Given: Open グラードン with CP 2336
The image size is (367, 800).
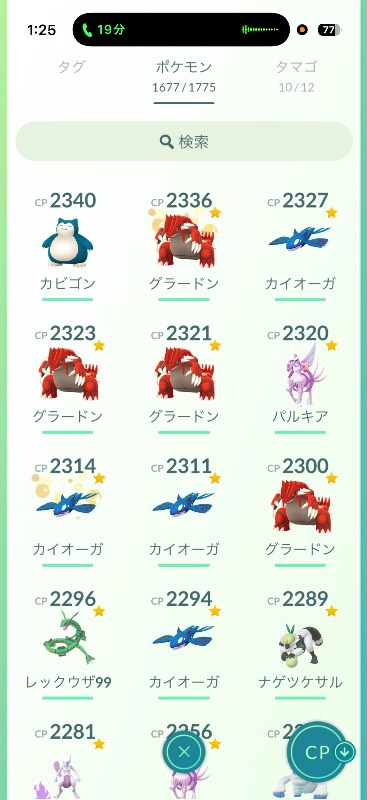Looking at the screenshot, I should click(184, 246).
